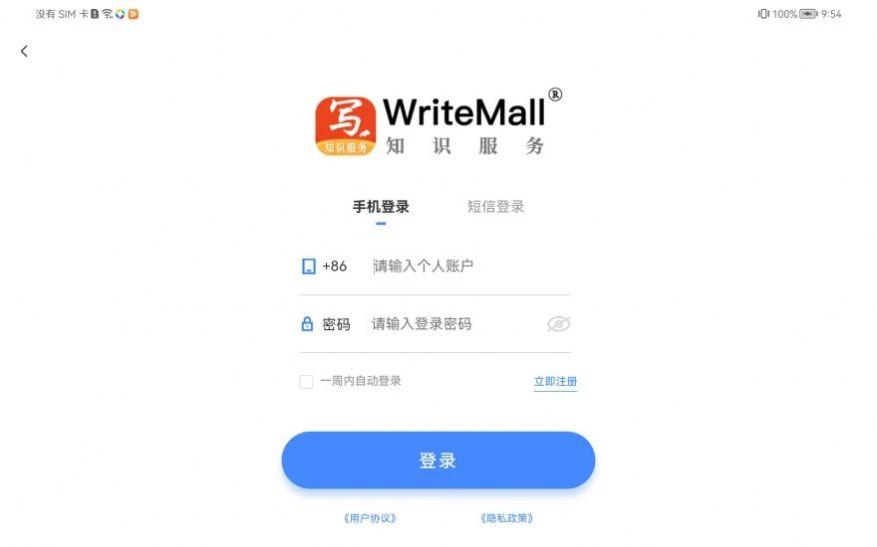Viewport: 877px width, 547px height.
Task: Focus the 请输入个人账户 account field
Action: [x=465, y=266]
